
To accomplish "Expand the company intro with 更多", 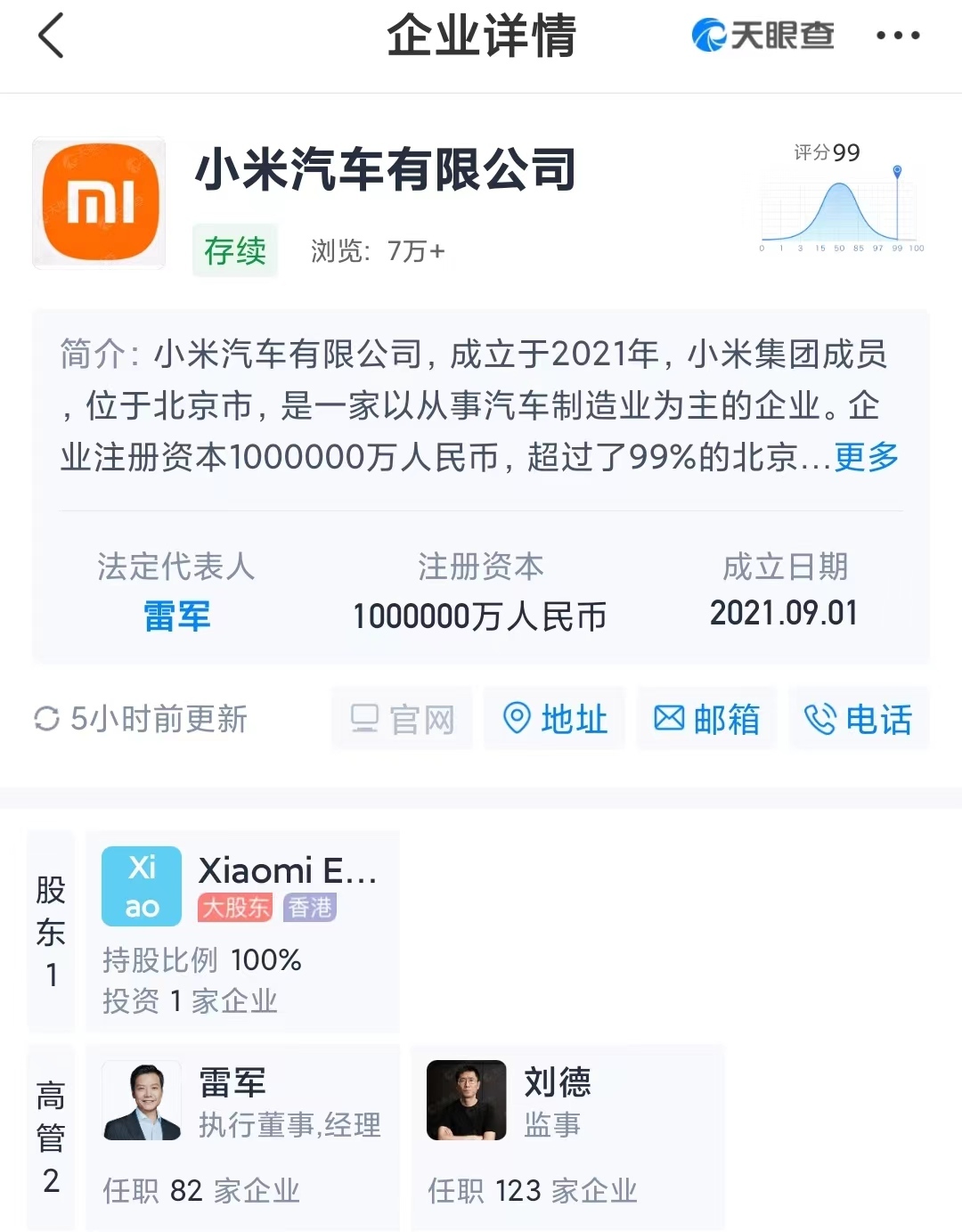I will (866, 457).
